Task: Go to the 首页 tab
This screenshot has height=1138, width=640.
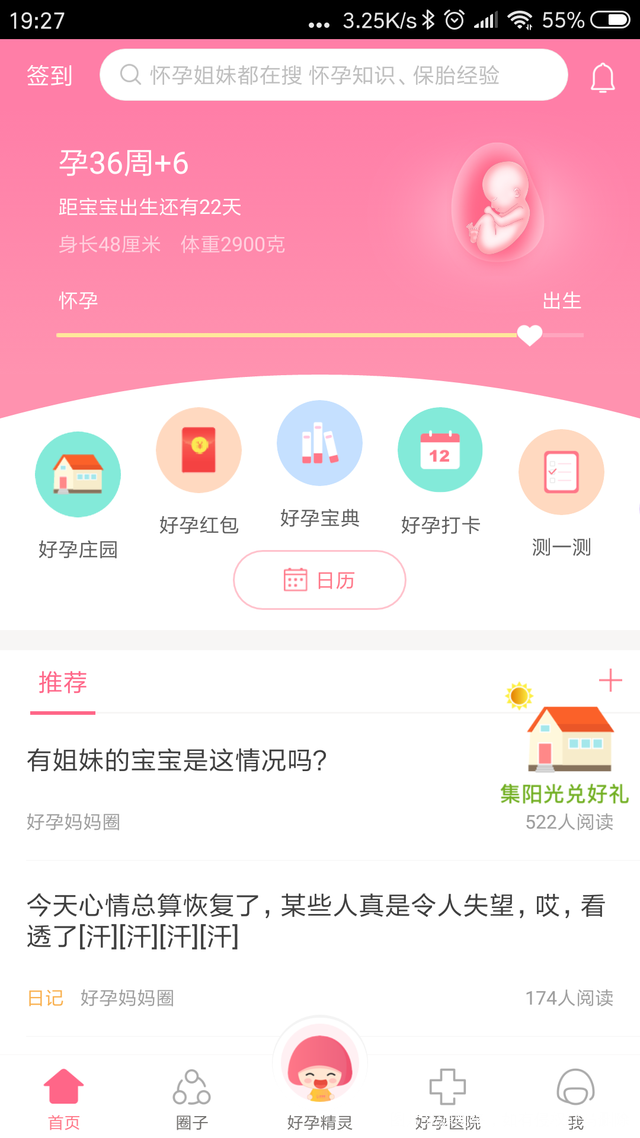Action: click(x=64, y=1098)
